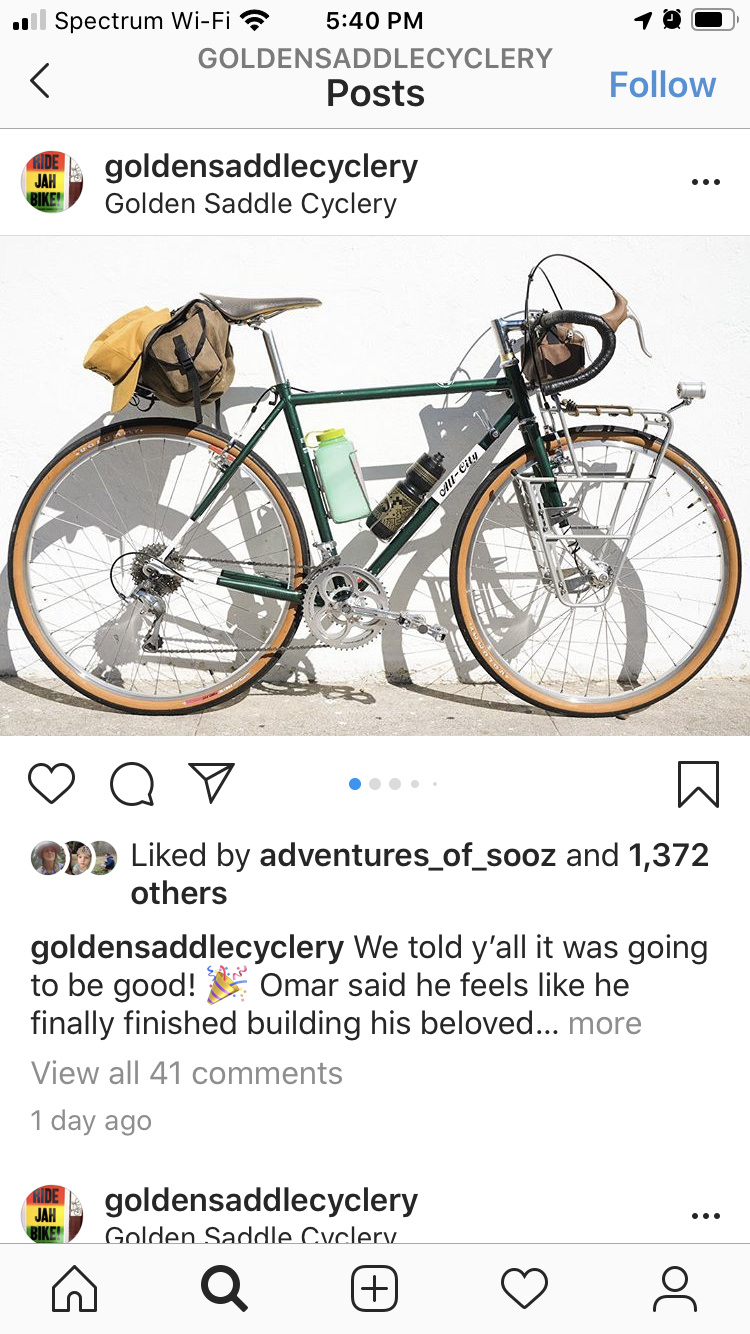Open goldensaddlecyclery avatar on the first post
Screen dimensions: 750x1334
pos(52,183)
